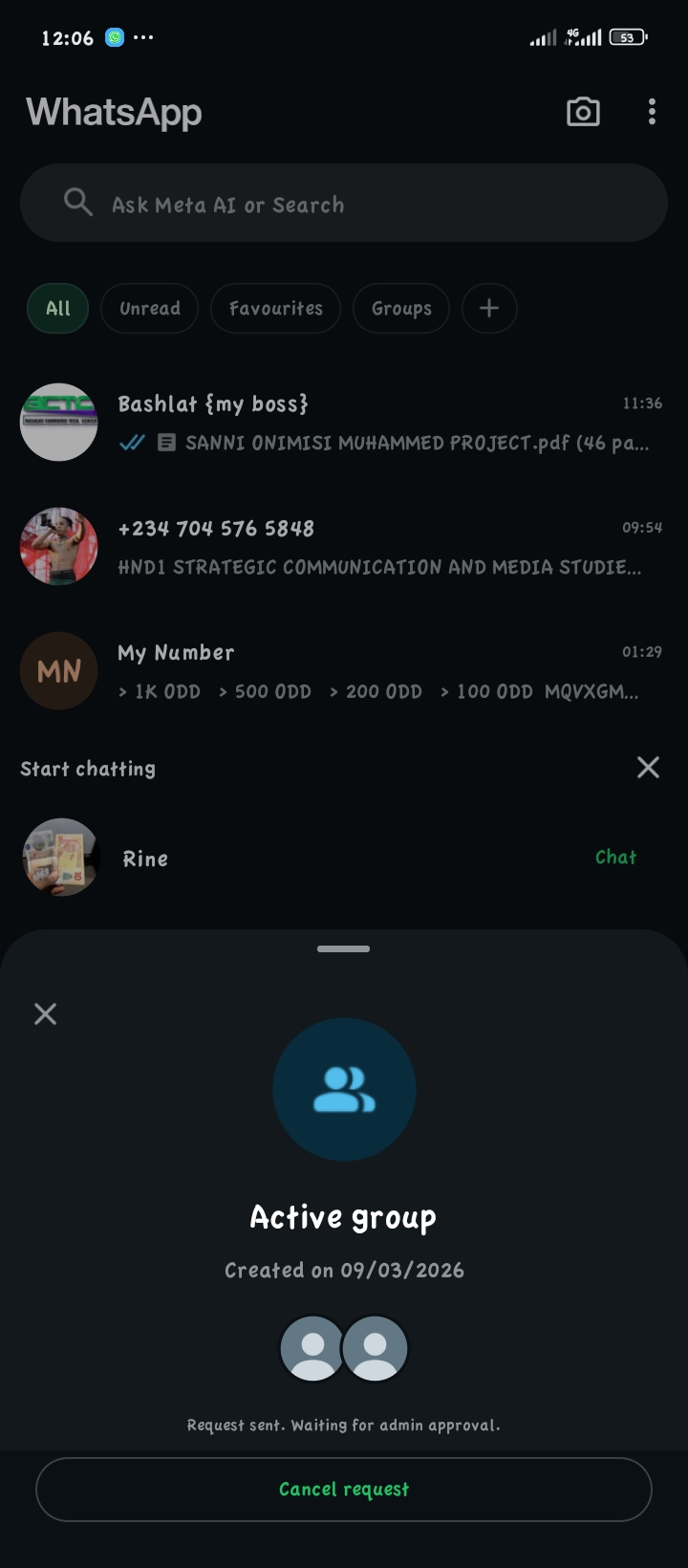The height and width of the screenshot is (1568, 688).
Task: Open the camera icon in WhatsApp header
Action: (x=583, y=112)
